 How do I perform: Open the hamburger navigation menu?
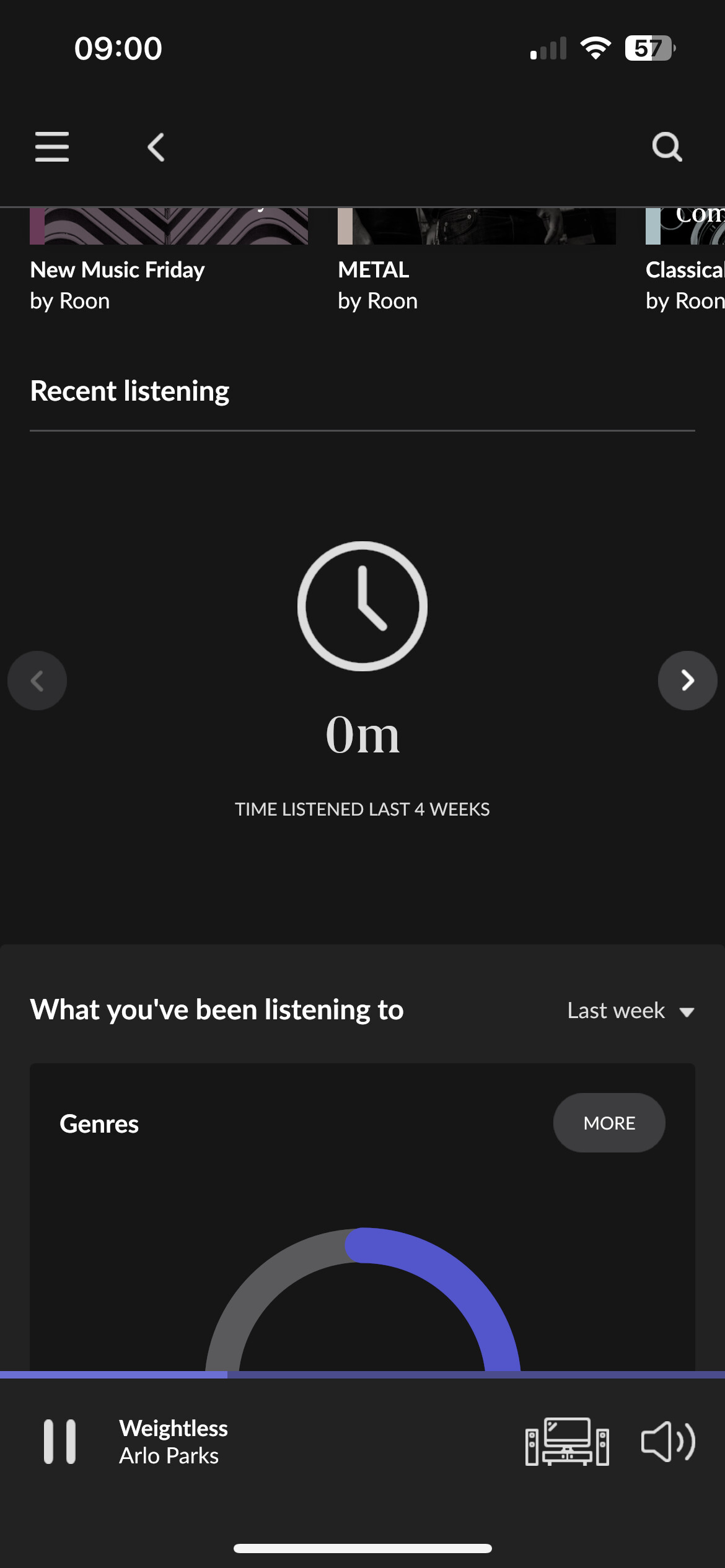pos(52,147)
